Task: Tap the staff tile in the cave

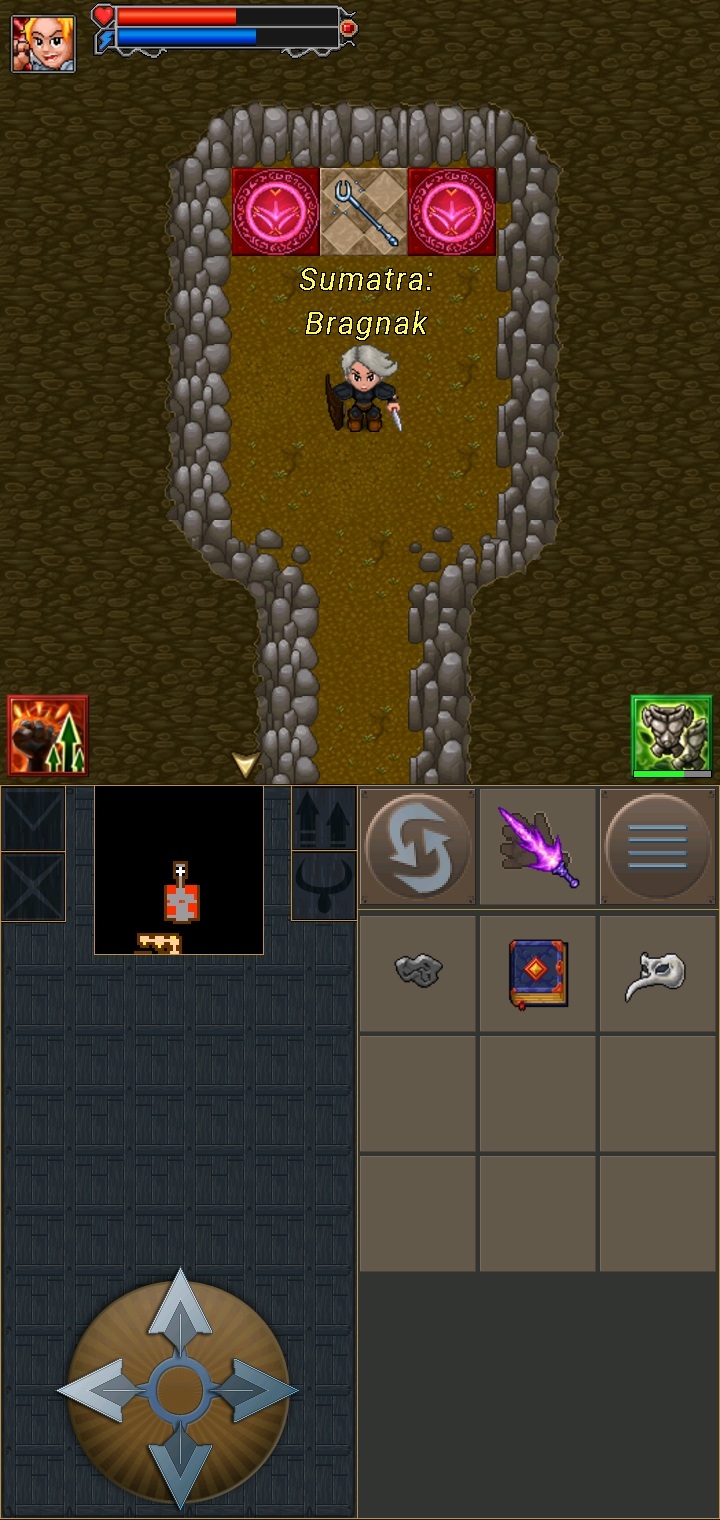Action: pos(364,212)
